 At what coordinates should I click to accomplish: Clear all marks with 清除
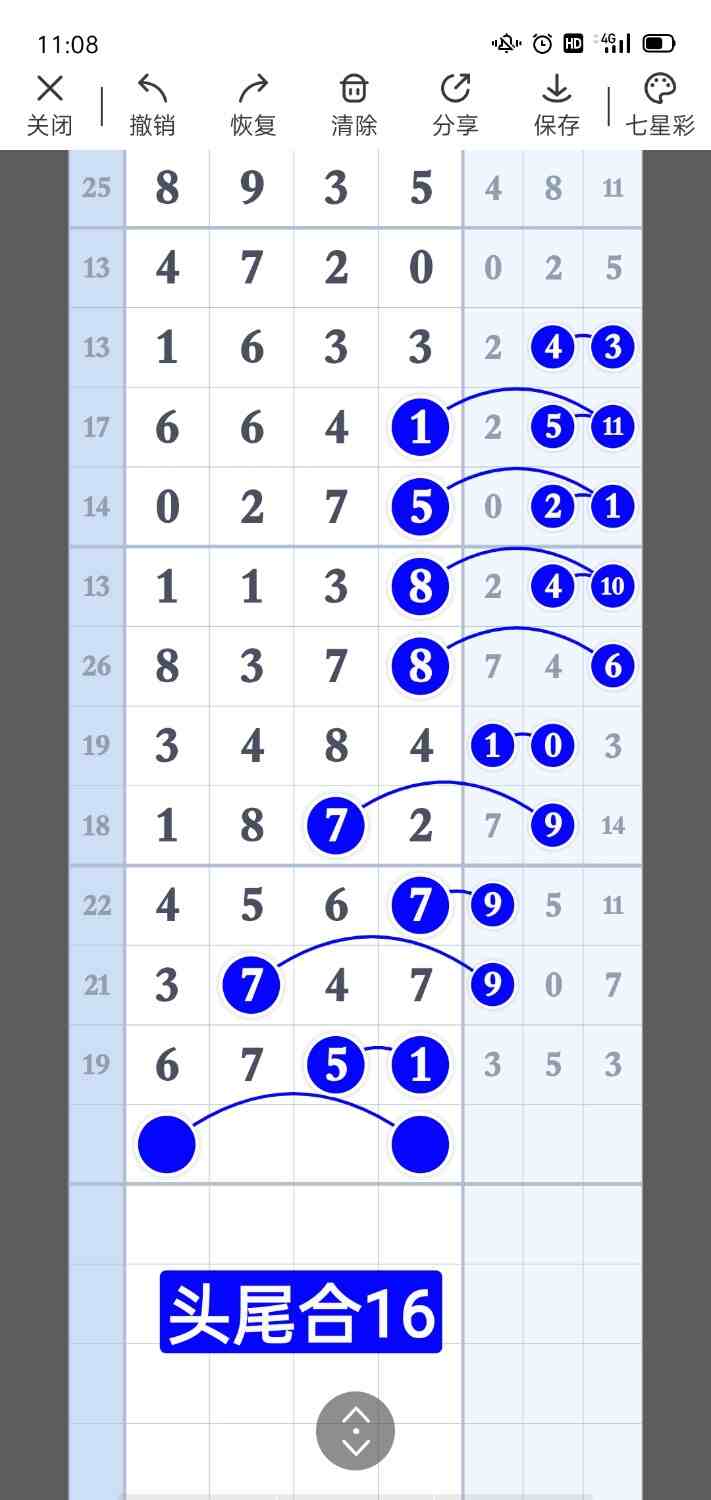pos(354,104)
